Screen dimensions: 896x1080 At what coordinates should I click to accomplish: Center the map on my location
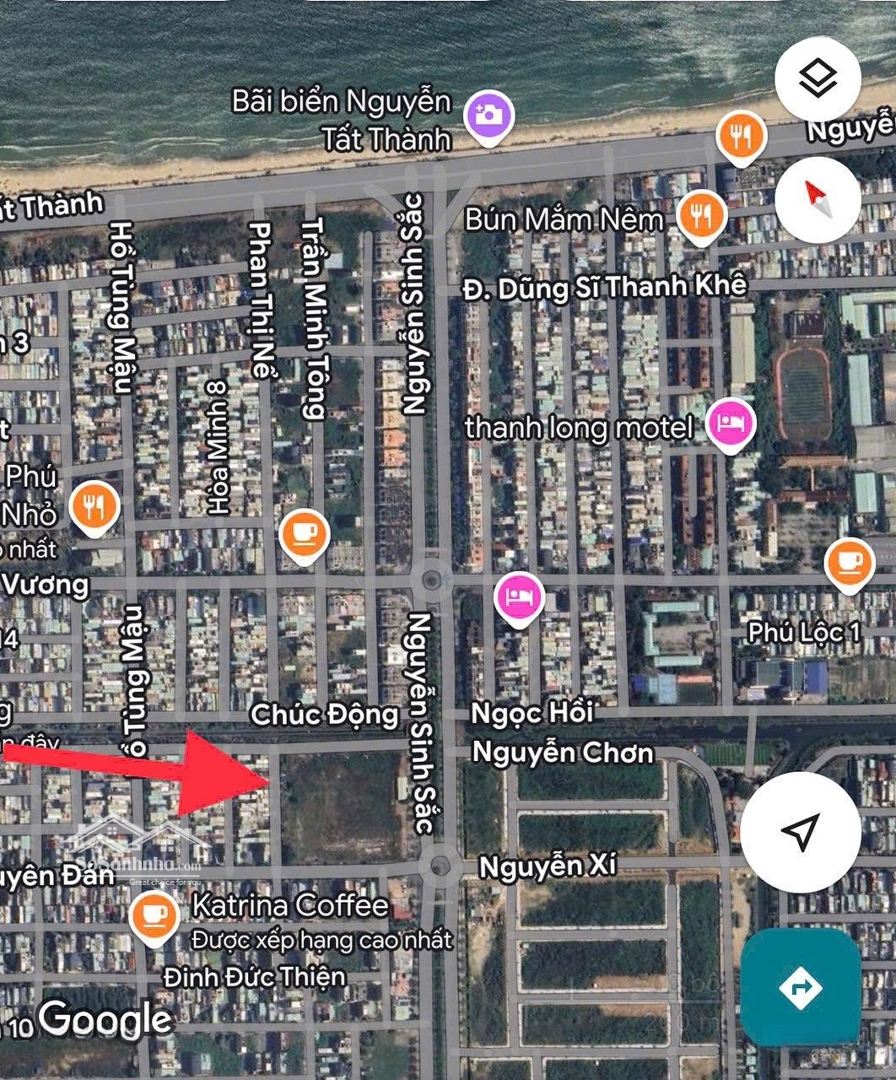(800, 830)
